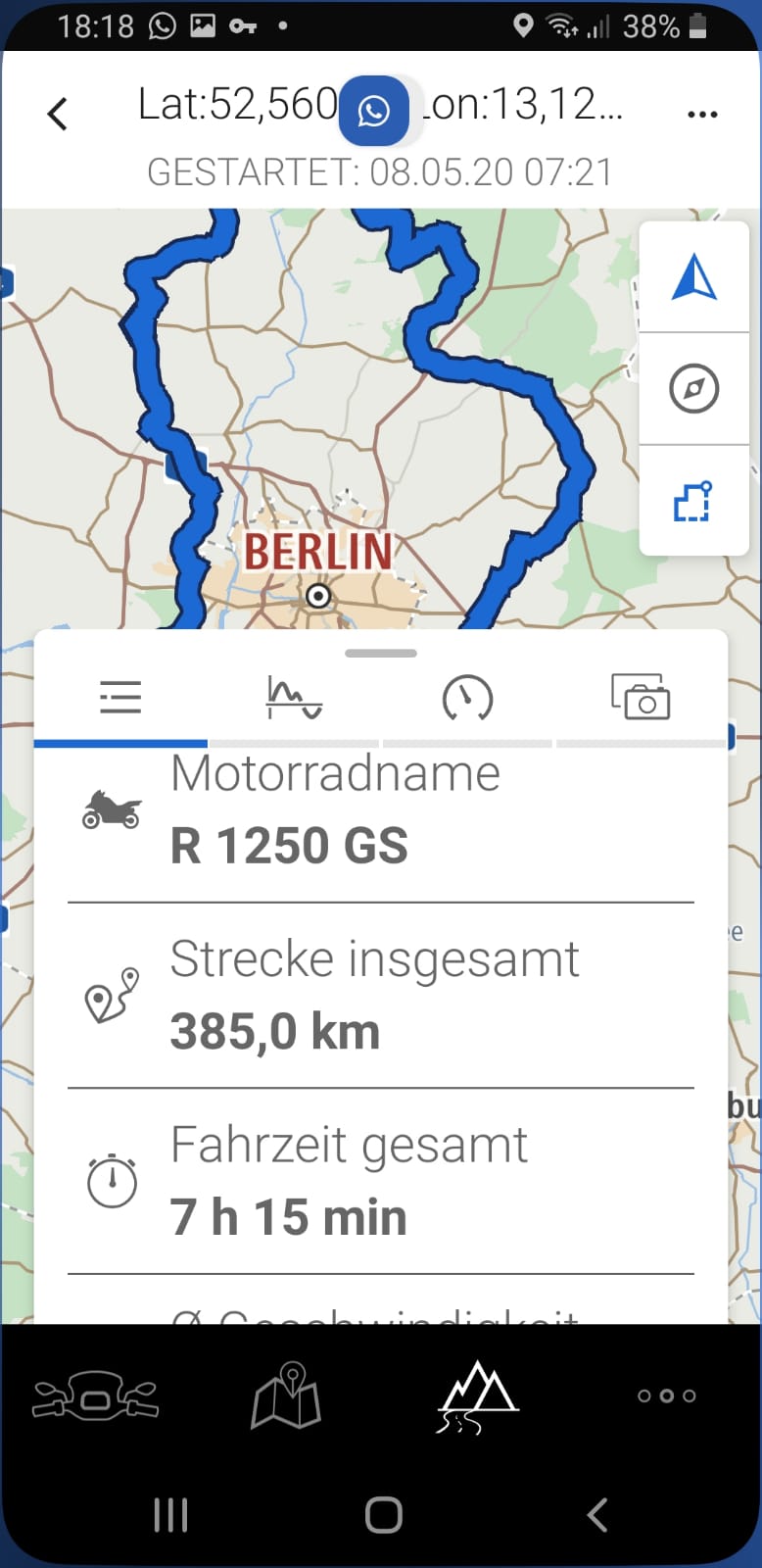
Task: Center the map on my location arrow
Action: point(693,277)
